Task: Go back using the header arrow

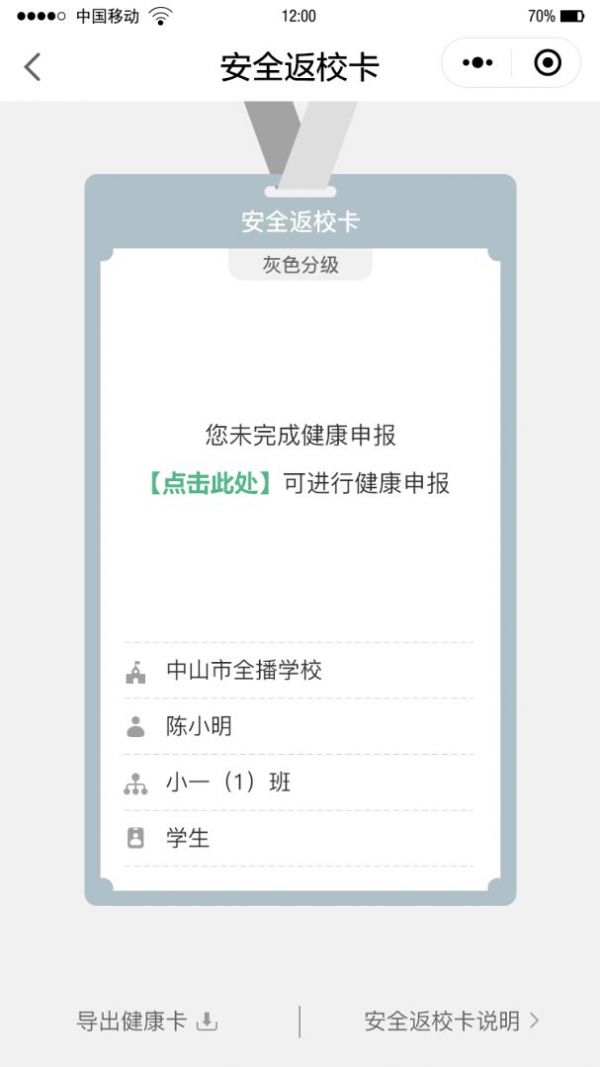Action: (x=32, y=67)
